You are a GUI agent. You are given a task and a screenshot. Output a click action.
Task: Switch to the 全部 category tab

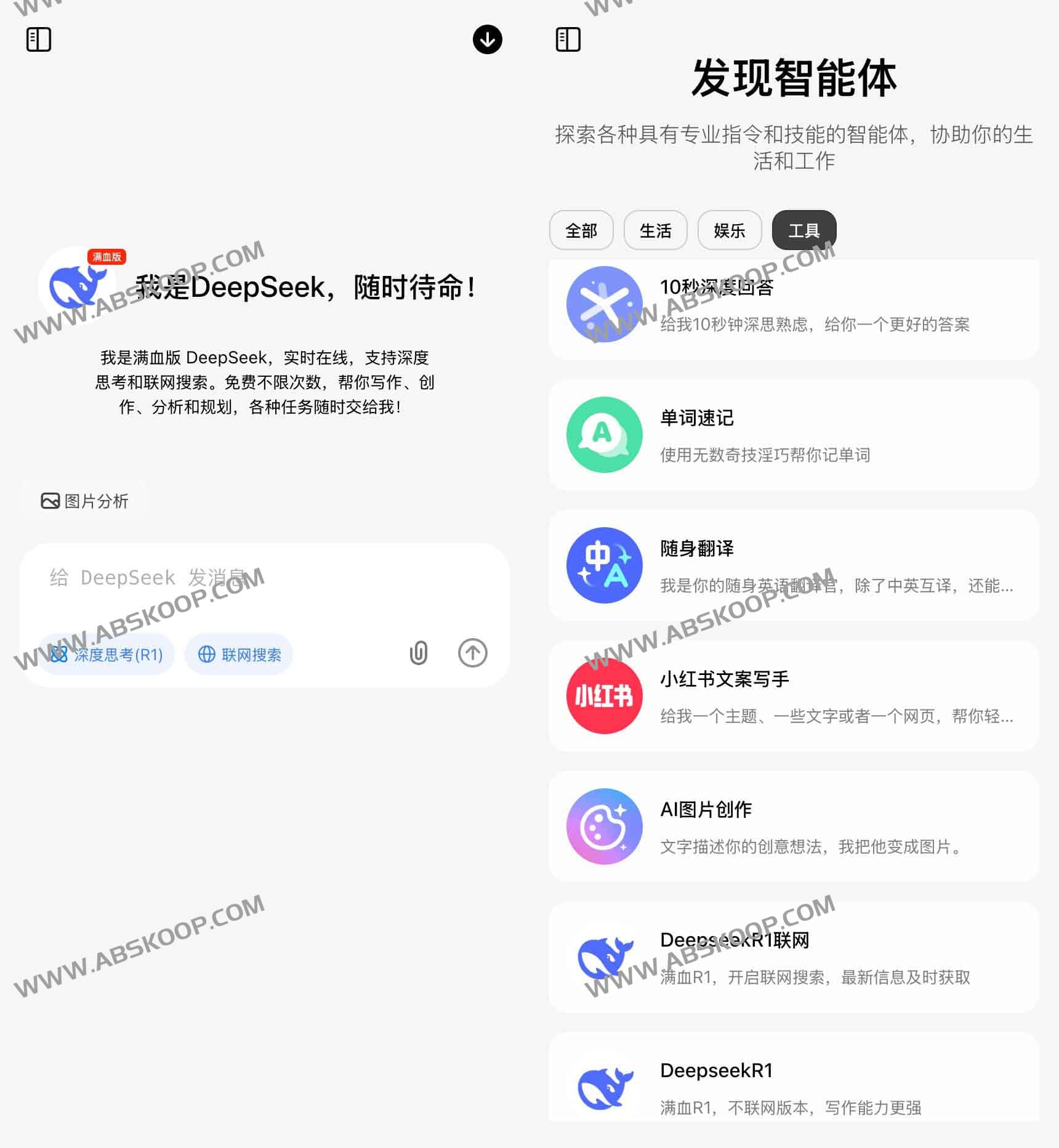(x=580, y=230)
